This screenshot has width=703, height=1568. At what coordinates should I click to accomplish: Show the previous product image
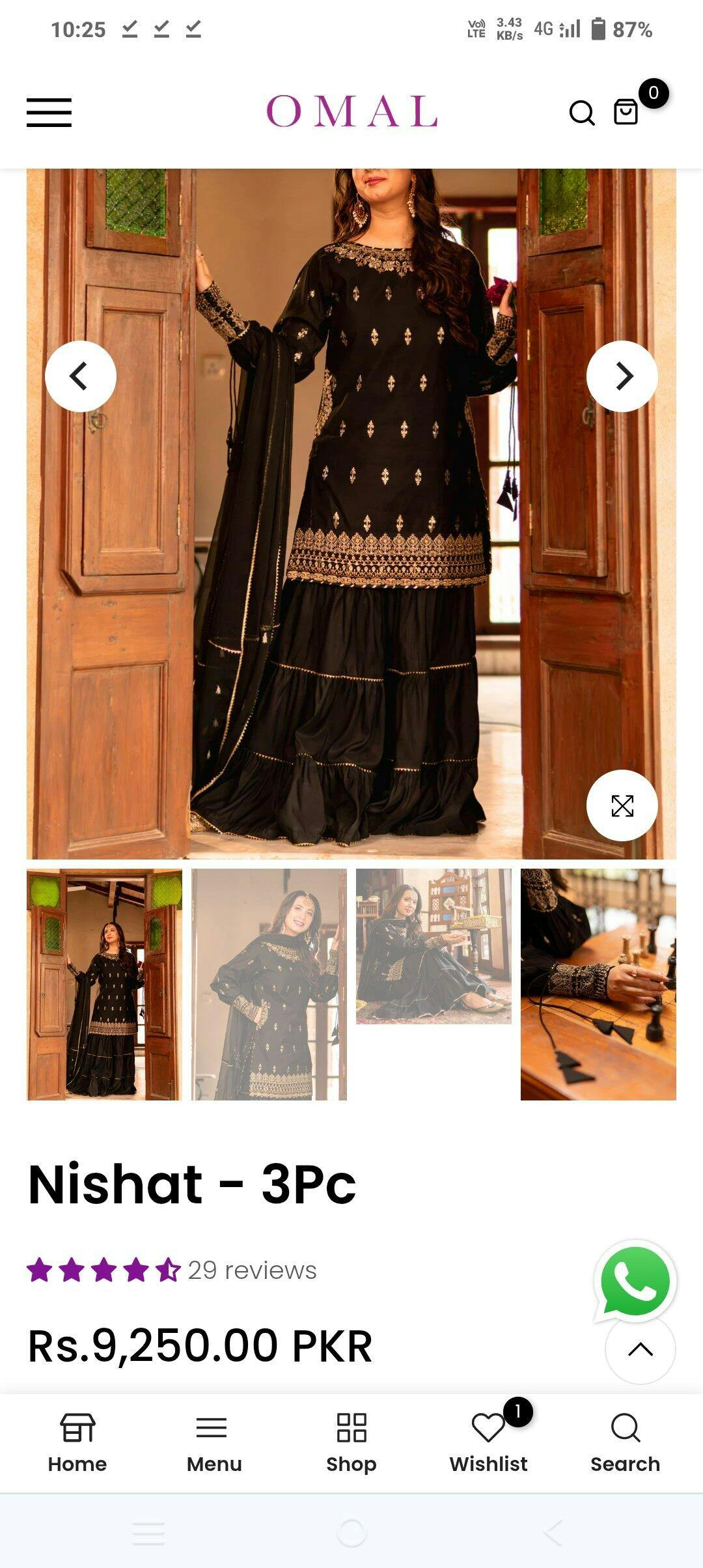(x=80, y=376)
